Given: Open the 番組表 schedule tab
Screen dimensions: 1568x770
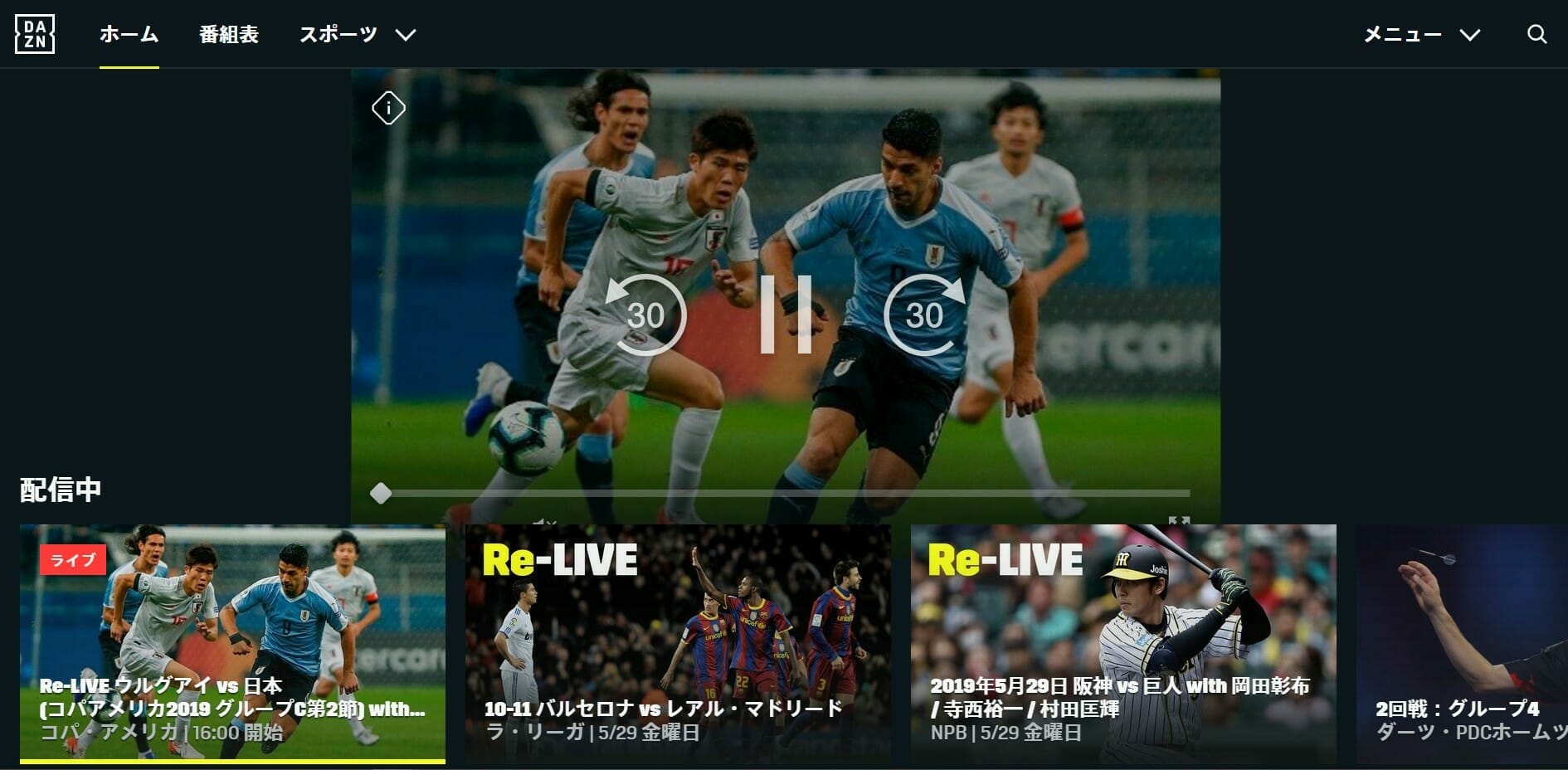Looking at the screenshot, I should (x=229, y=34).
